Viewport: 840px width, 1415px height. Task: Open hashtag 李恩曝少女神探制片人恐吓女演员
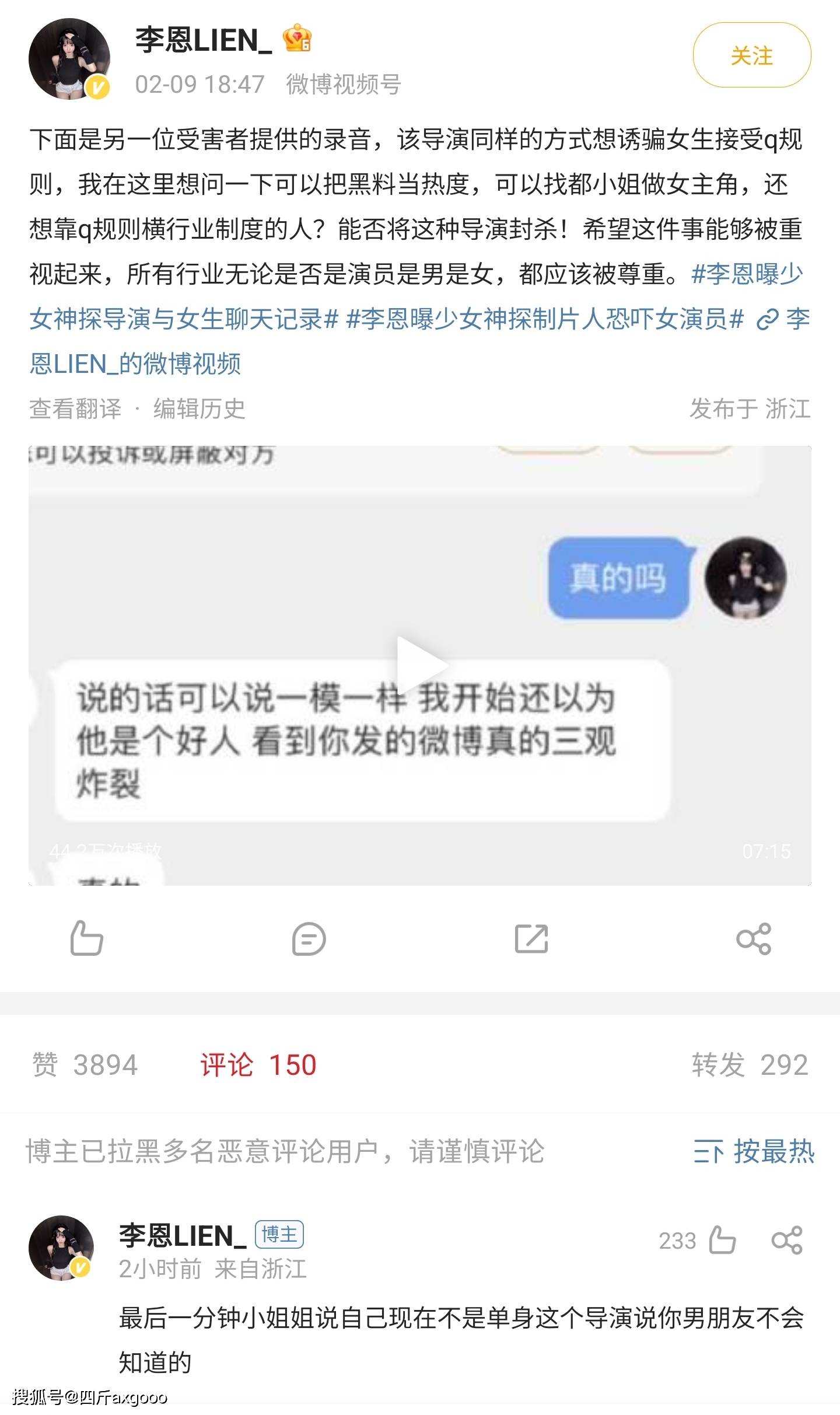click(x=545, y=319)
